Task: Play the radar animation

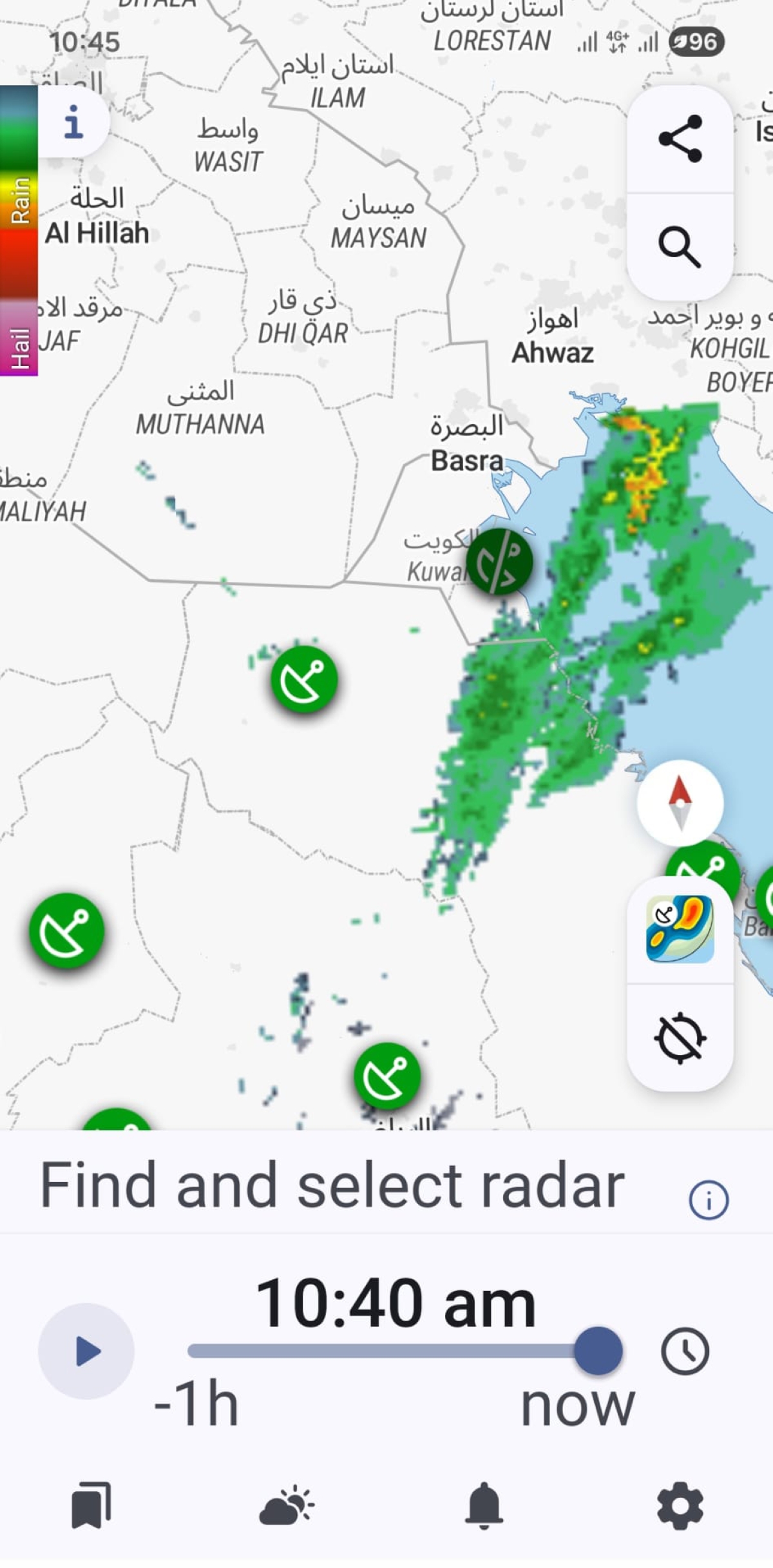Action: (87, 1351)
